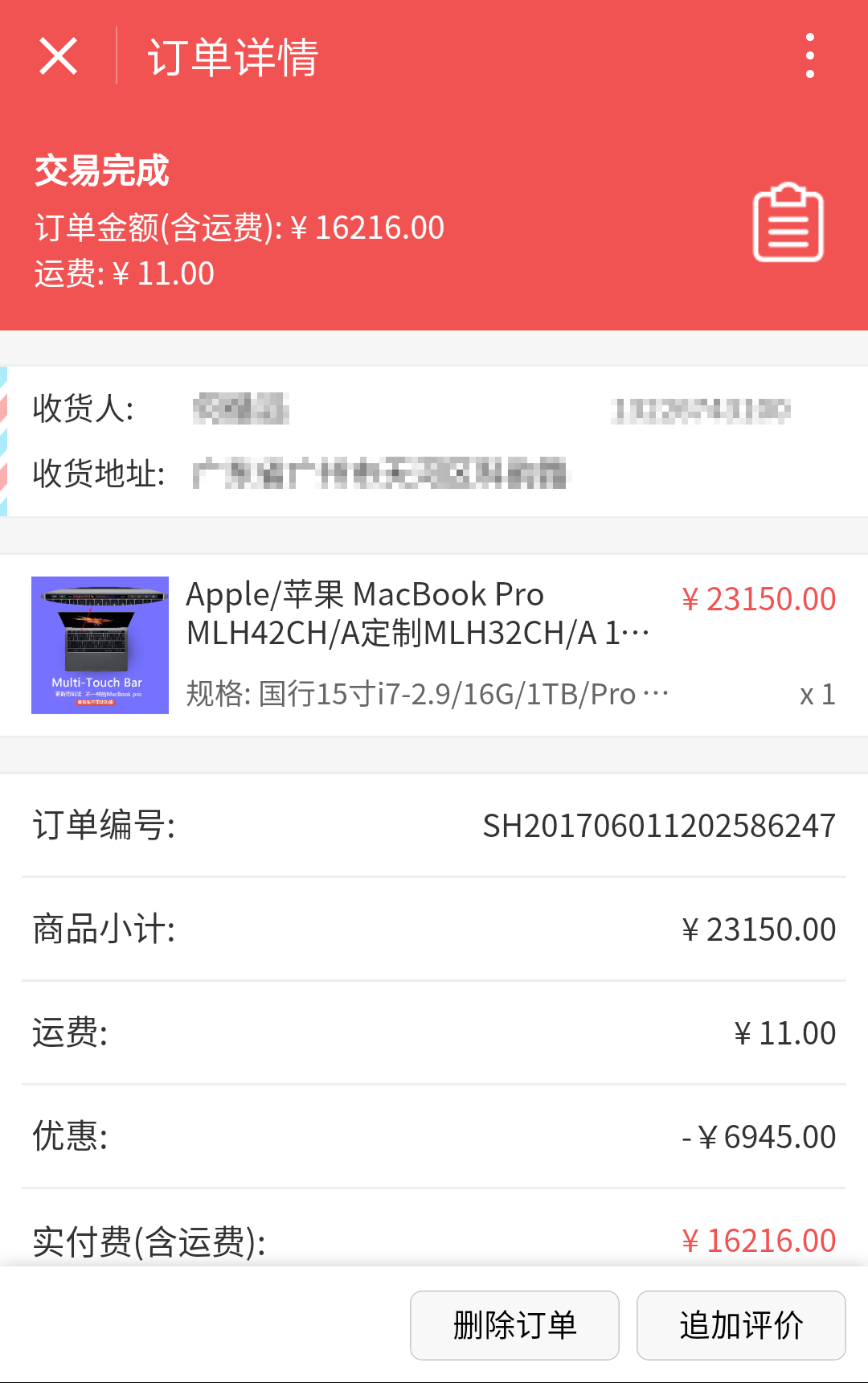Image resolution: width=868 pixels, height=1383 pixels.
Task: Tap 追加评价 to add a review
Action: (x=740, y=1325)
